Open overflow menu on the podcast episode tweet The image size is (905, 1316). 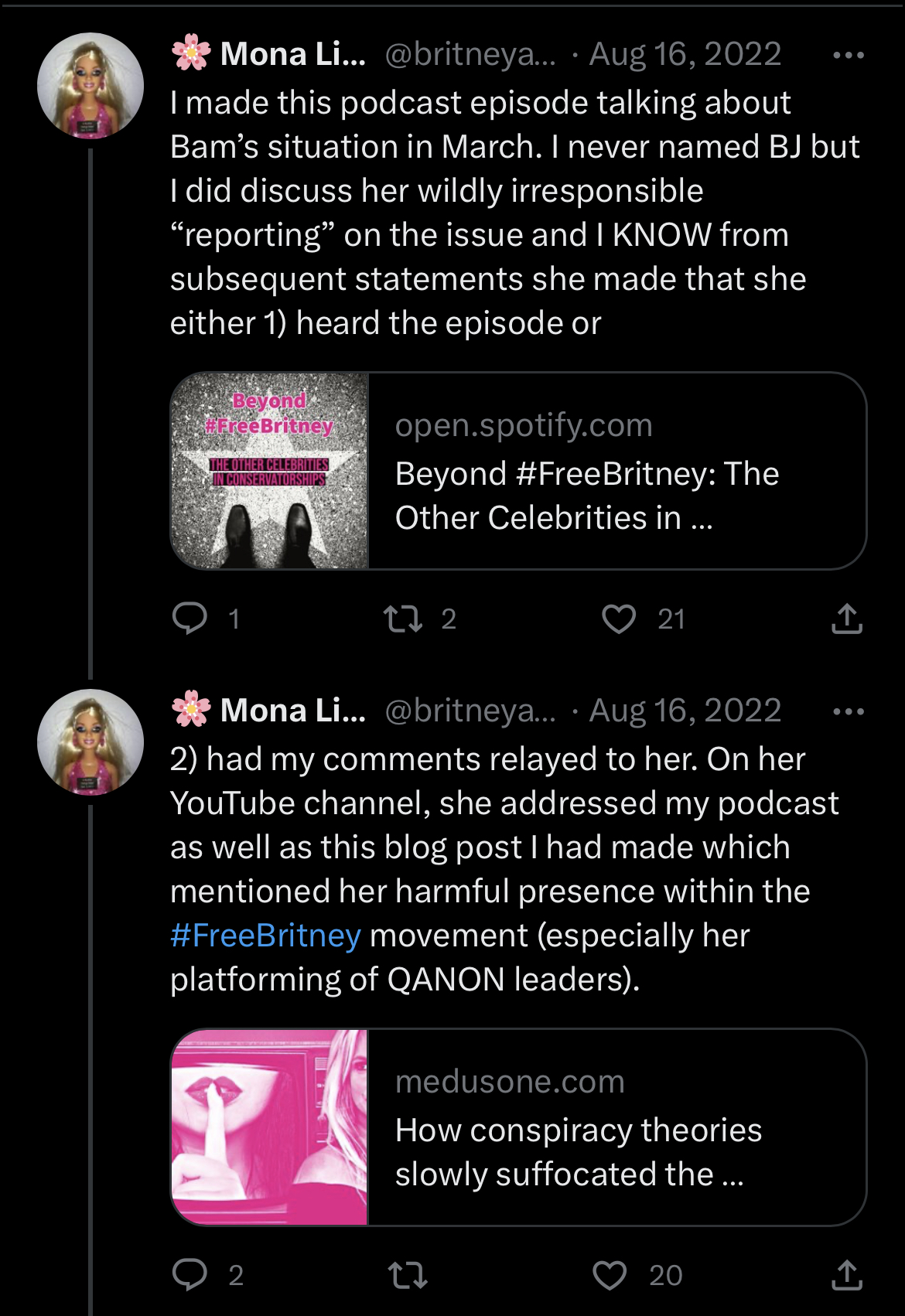[849, 55]
